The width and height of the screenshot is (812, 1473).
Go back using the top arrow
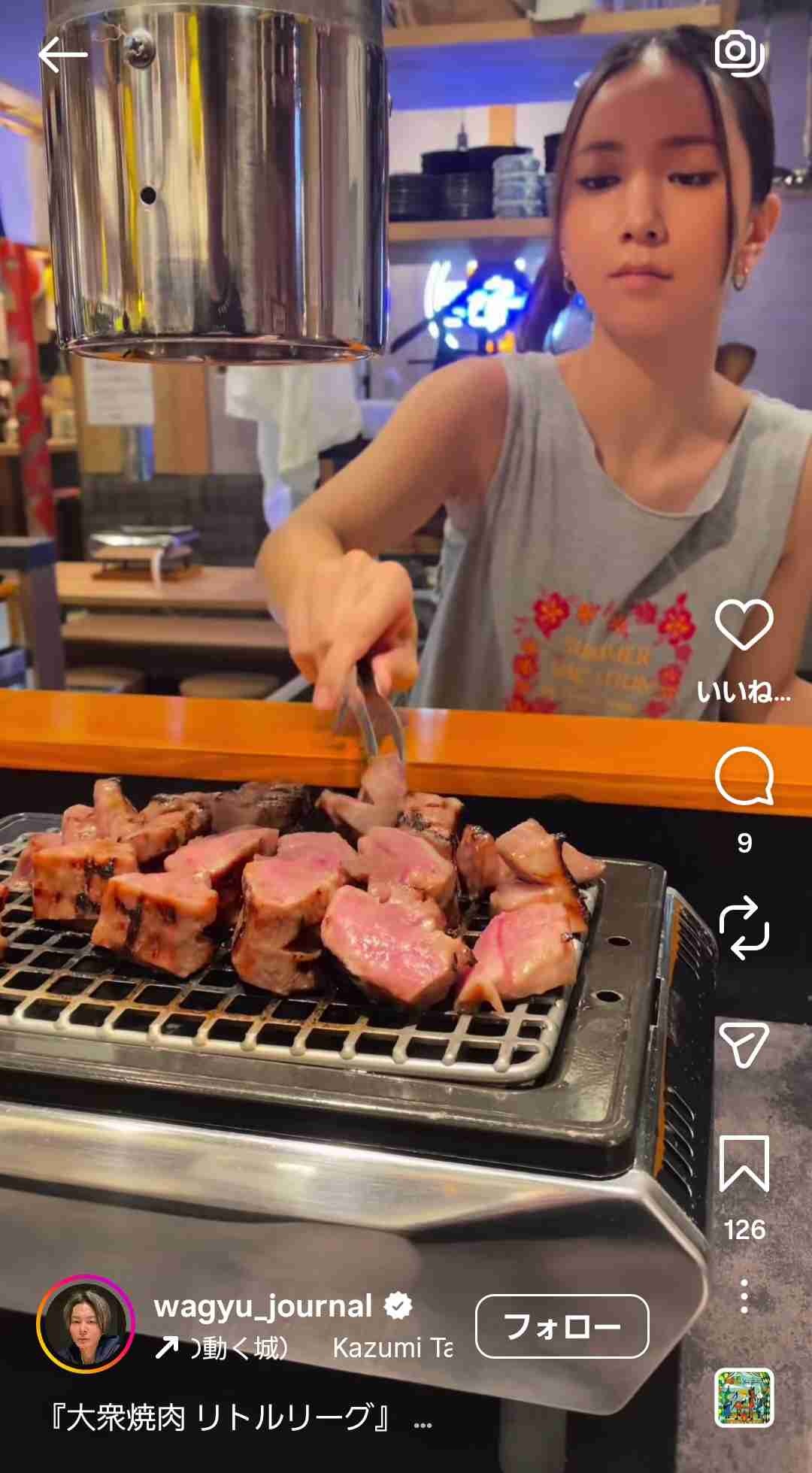(x=63, y=55)
